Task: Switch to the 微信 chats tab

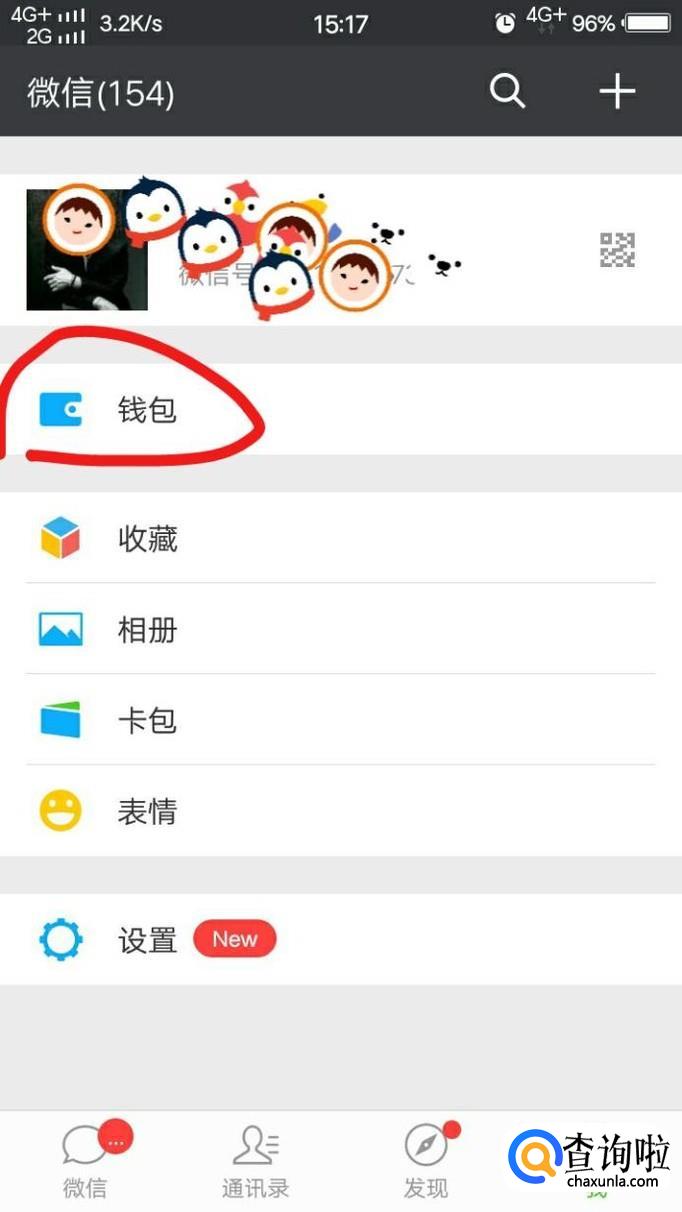Action: [86, 1162]
